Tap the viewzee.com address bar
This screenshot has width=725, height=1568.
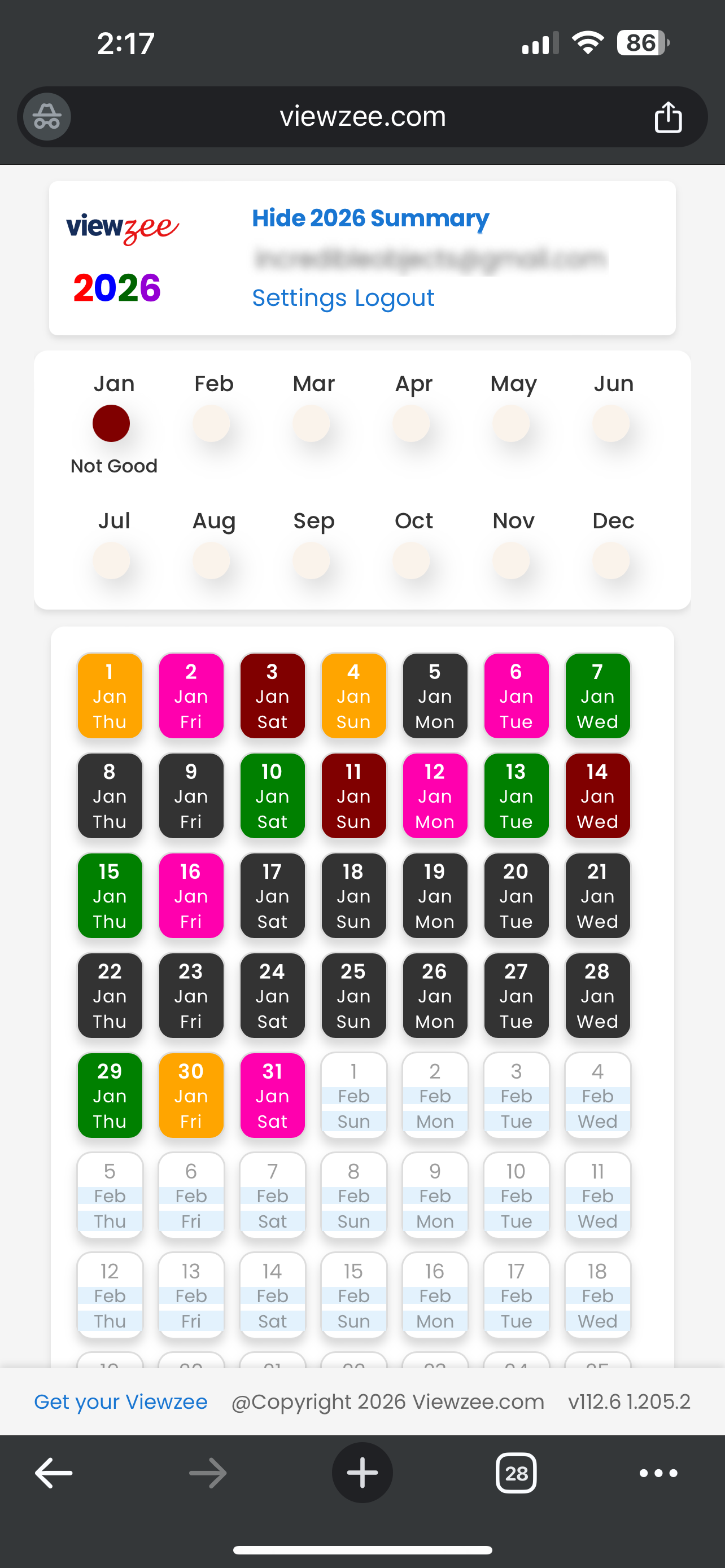click(362, 117)
